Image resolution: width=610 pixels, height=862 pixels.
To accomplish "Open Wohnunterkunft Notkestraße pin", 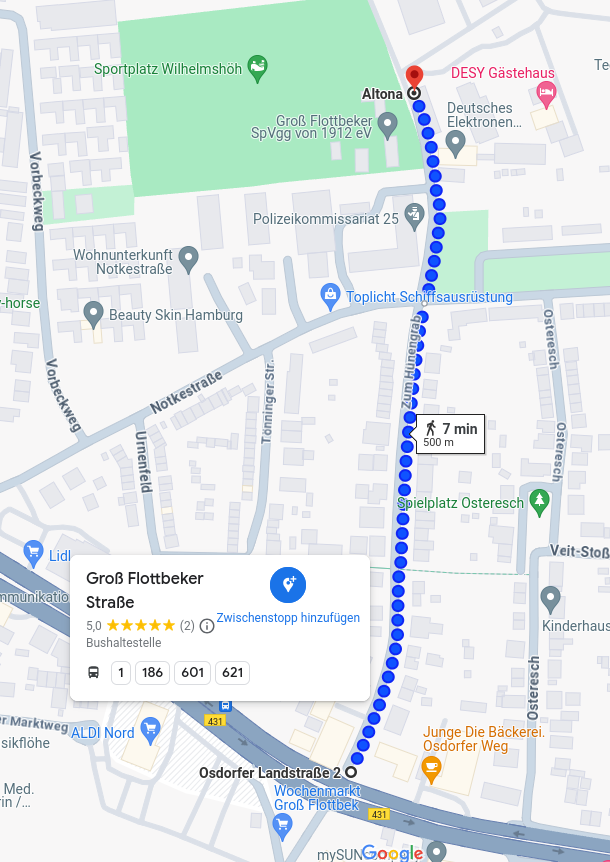I will tap(188, 260).
